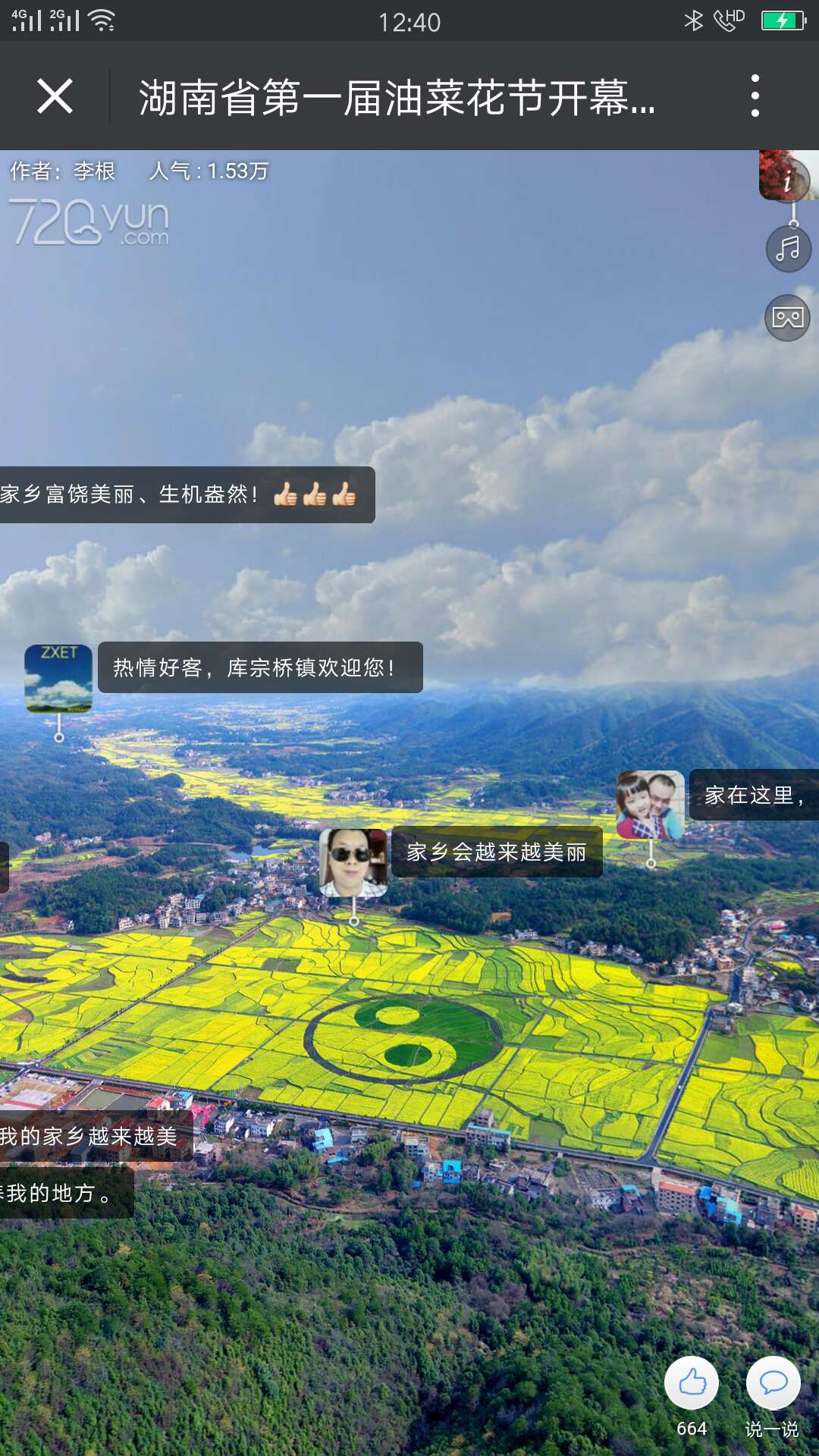The height and width of the screenshot is (1456, 819).
Task: Tap the comment bubble 家乡会越来越美丽
Action: pyautogui.click(x=497, y=852)
